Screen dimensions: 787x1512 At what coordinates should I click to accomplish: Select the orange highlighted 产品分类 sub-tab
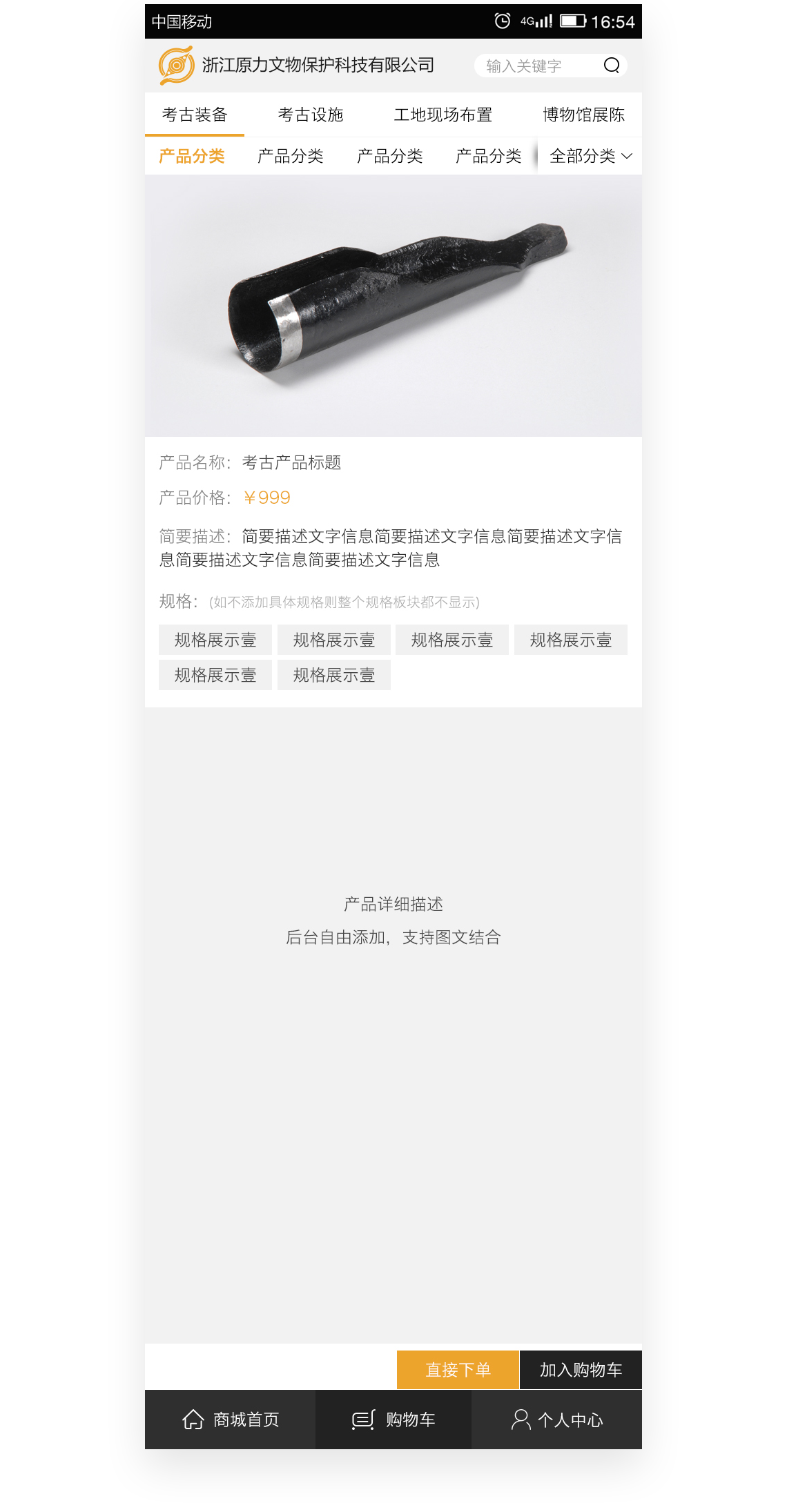(x=192, y=157)
